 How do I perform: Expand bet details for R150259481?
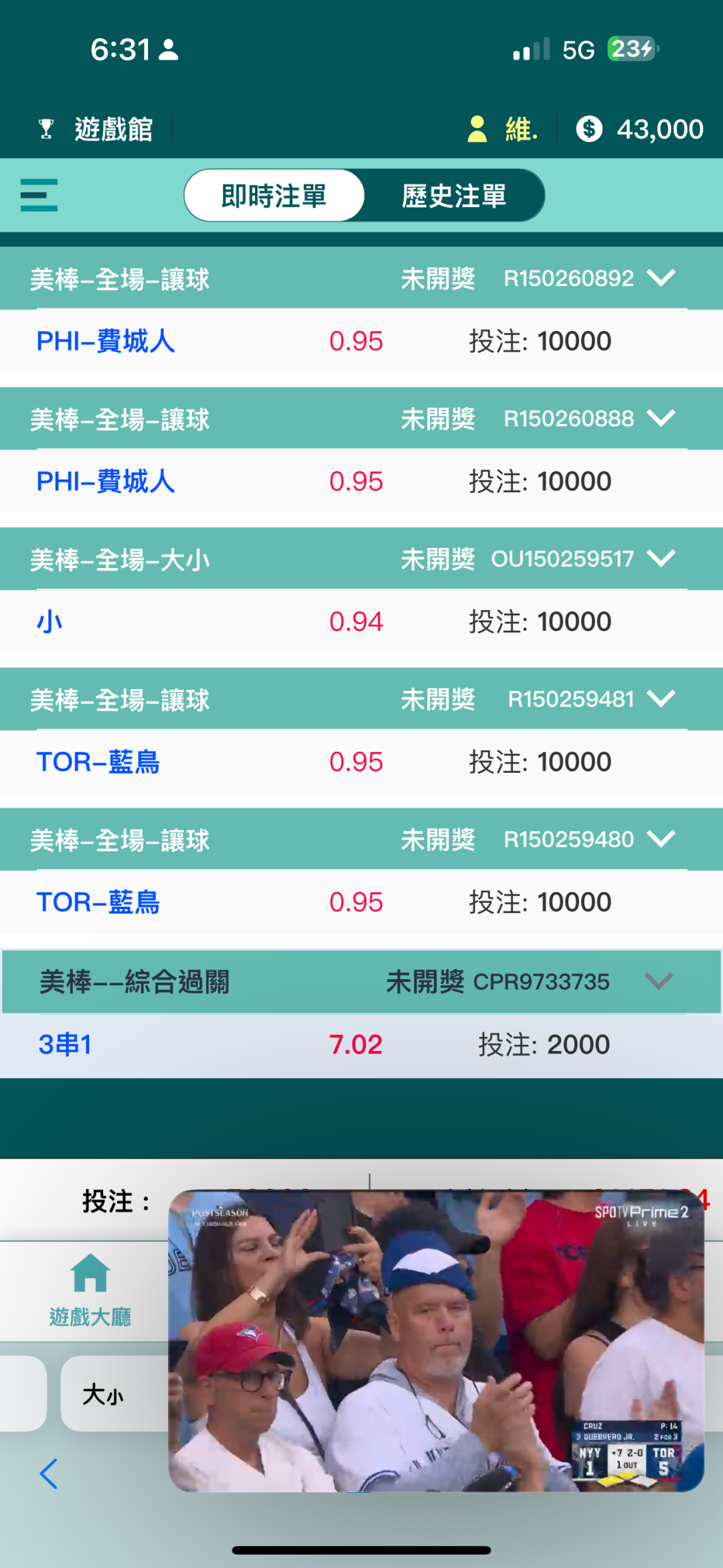tap(661, 699)
